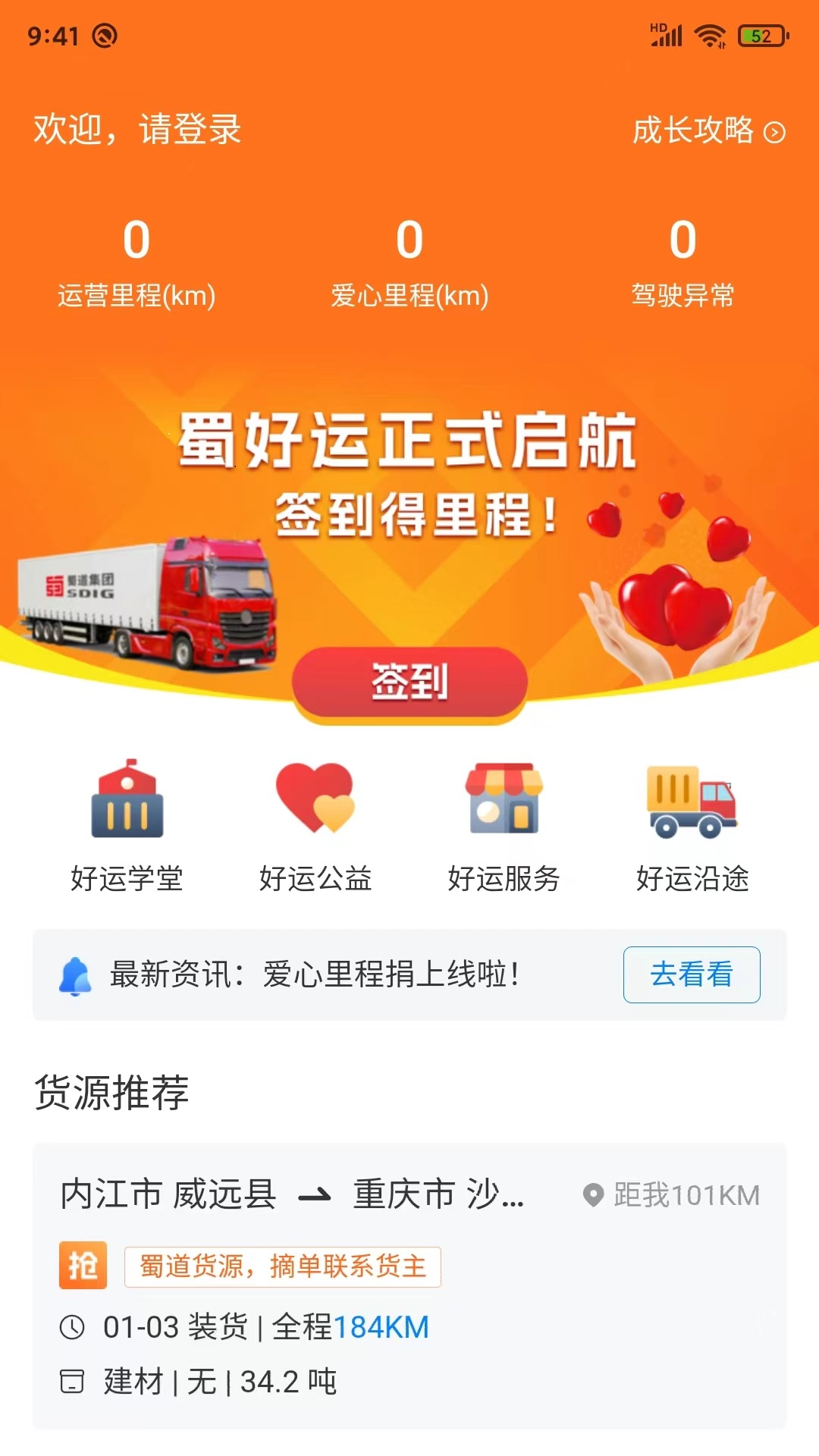Tap 去看看 for latest news

[691, 974]
